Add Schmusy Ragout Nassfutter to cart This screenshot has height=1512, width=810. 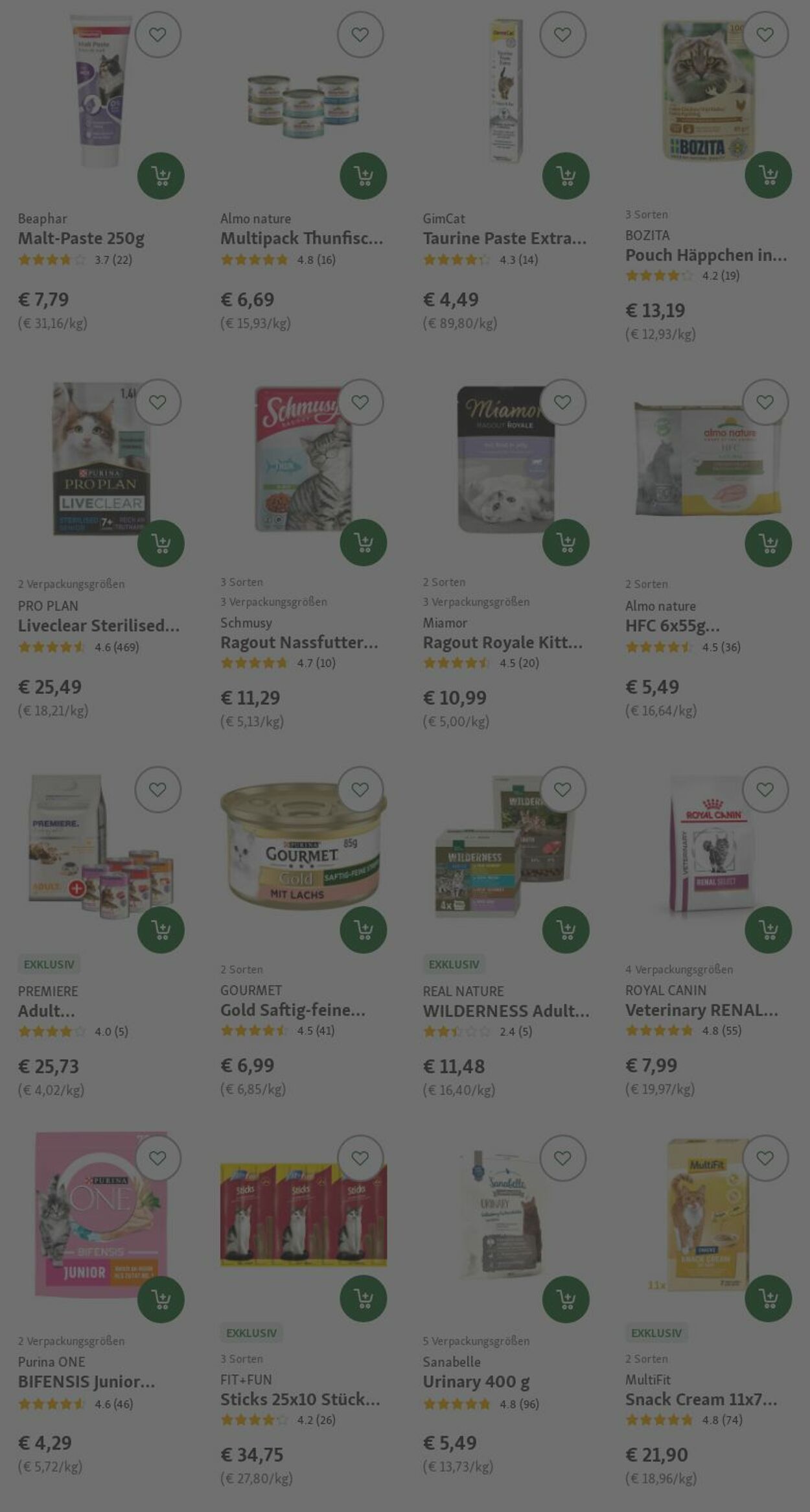pos(363,542)
